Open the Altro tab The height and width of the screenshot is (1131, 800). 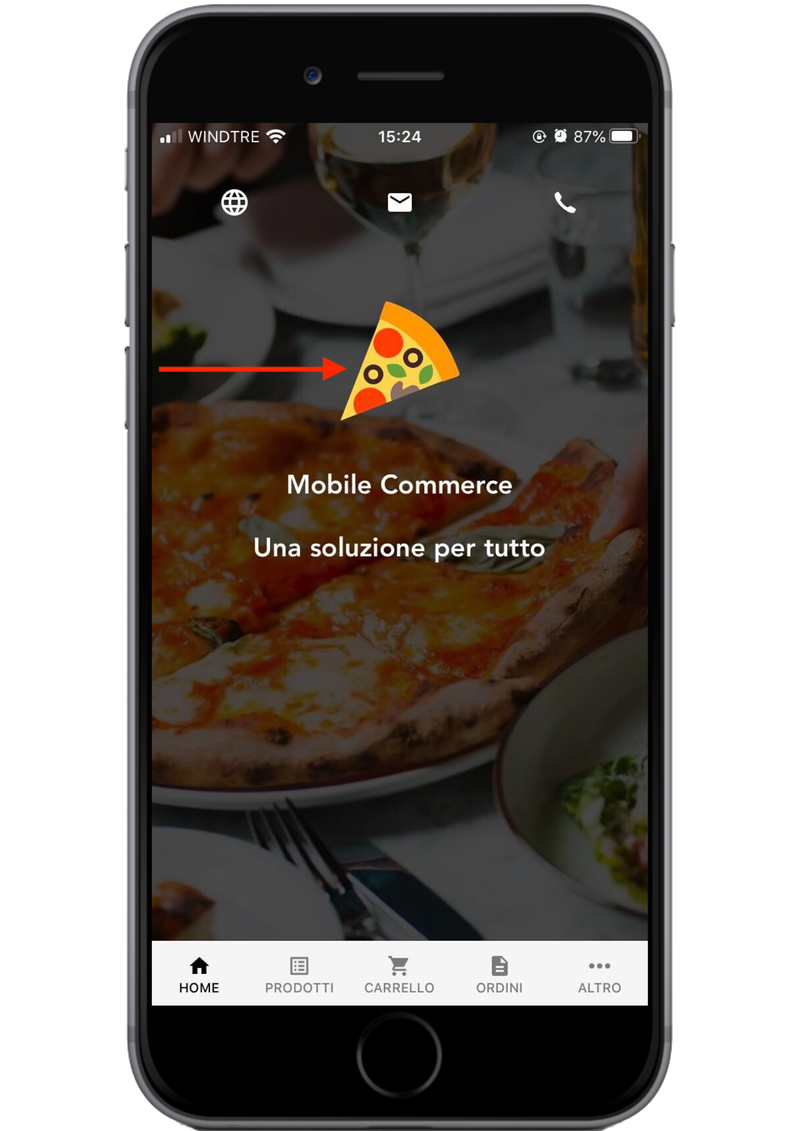coord(599,975)
